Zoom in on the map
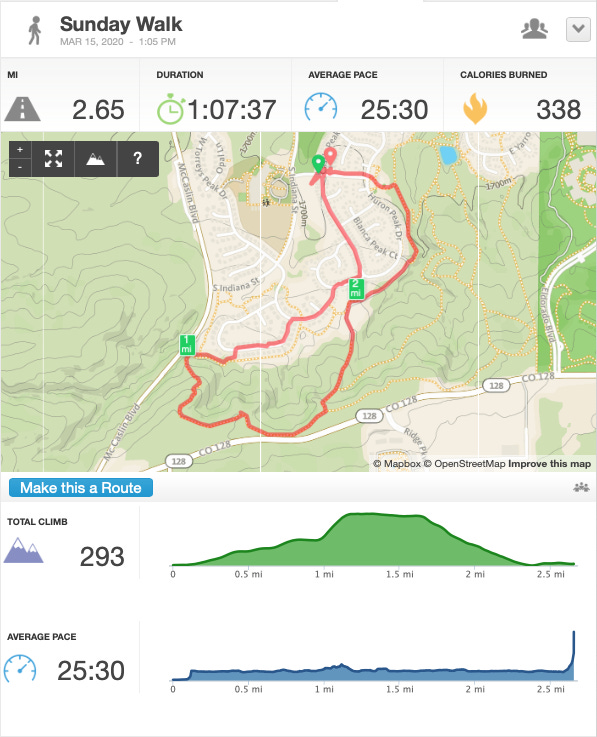Image resolution: width=597 pixels, height=737 pixels. point(20,150)
